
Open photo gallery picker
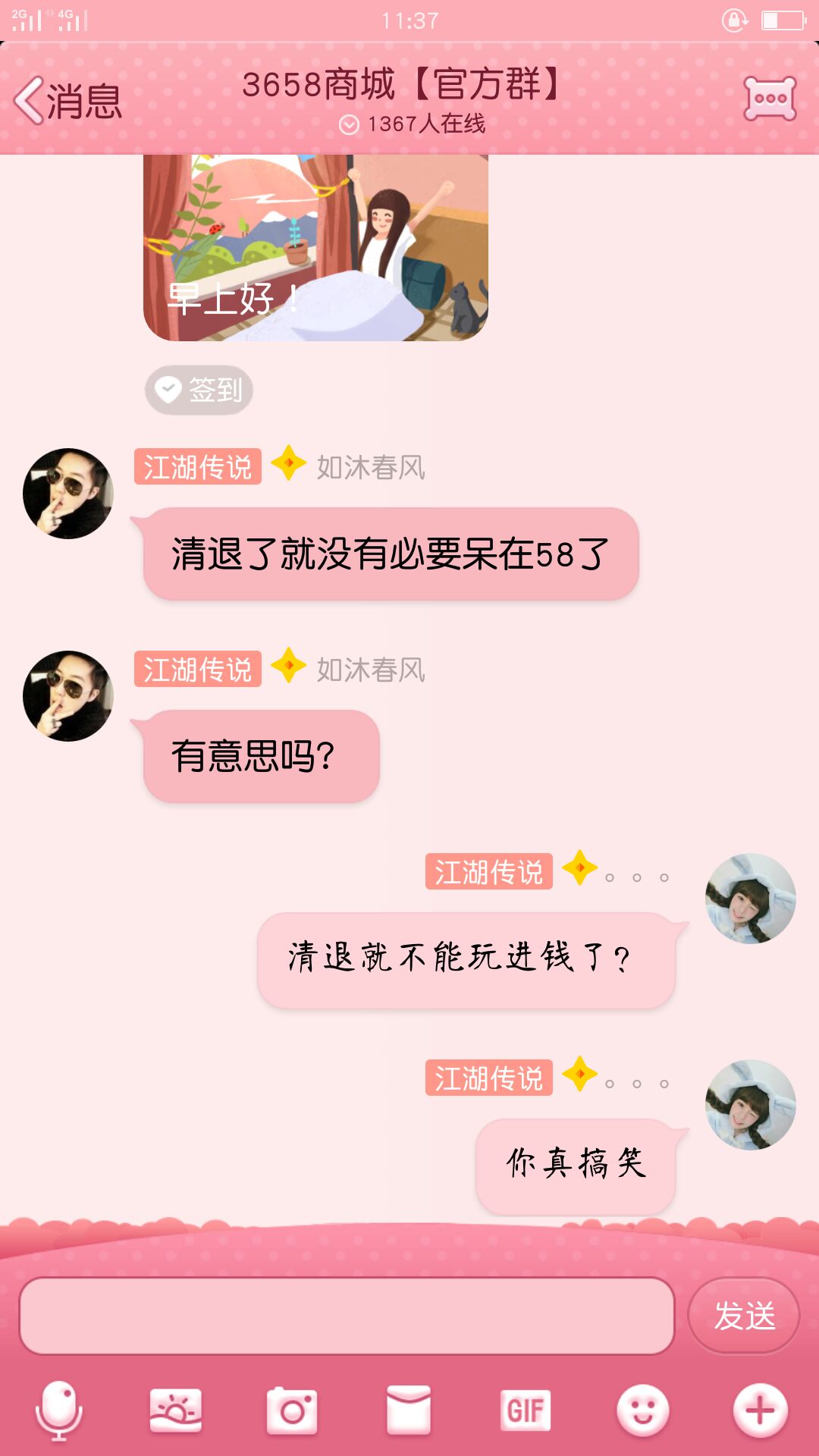point(176,1410)
